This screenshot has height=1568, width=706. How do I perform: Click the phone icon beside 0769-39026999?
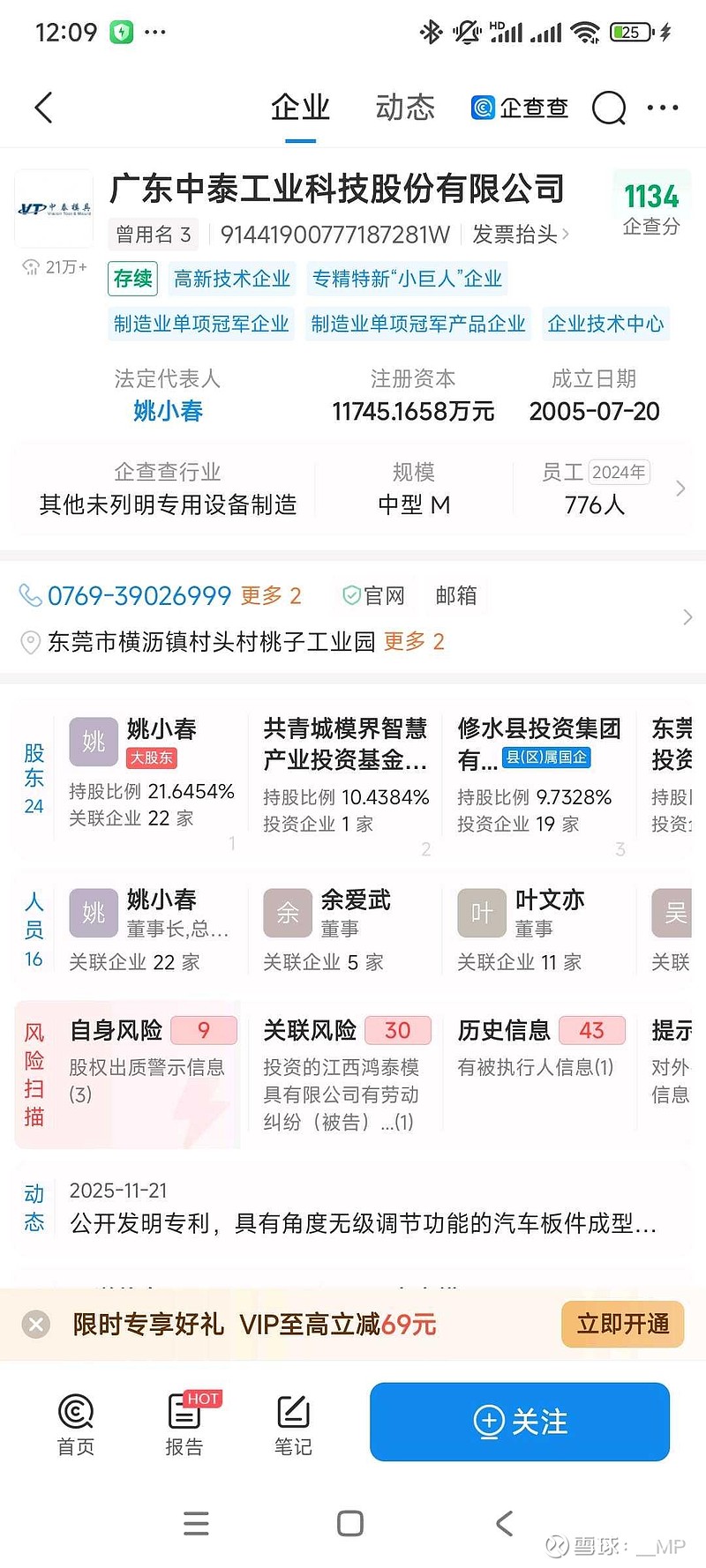[x=30, y=596]
